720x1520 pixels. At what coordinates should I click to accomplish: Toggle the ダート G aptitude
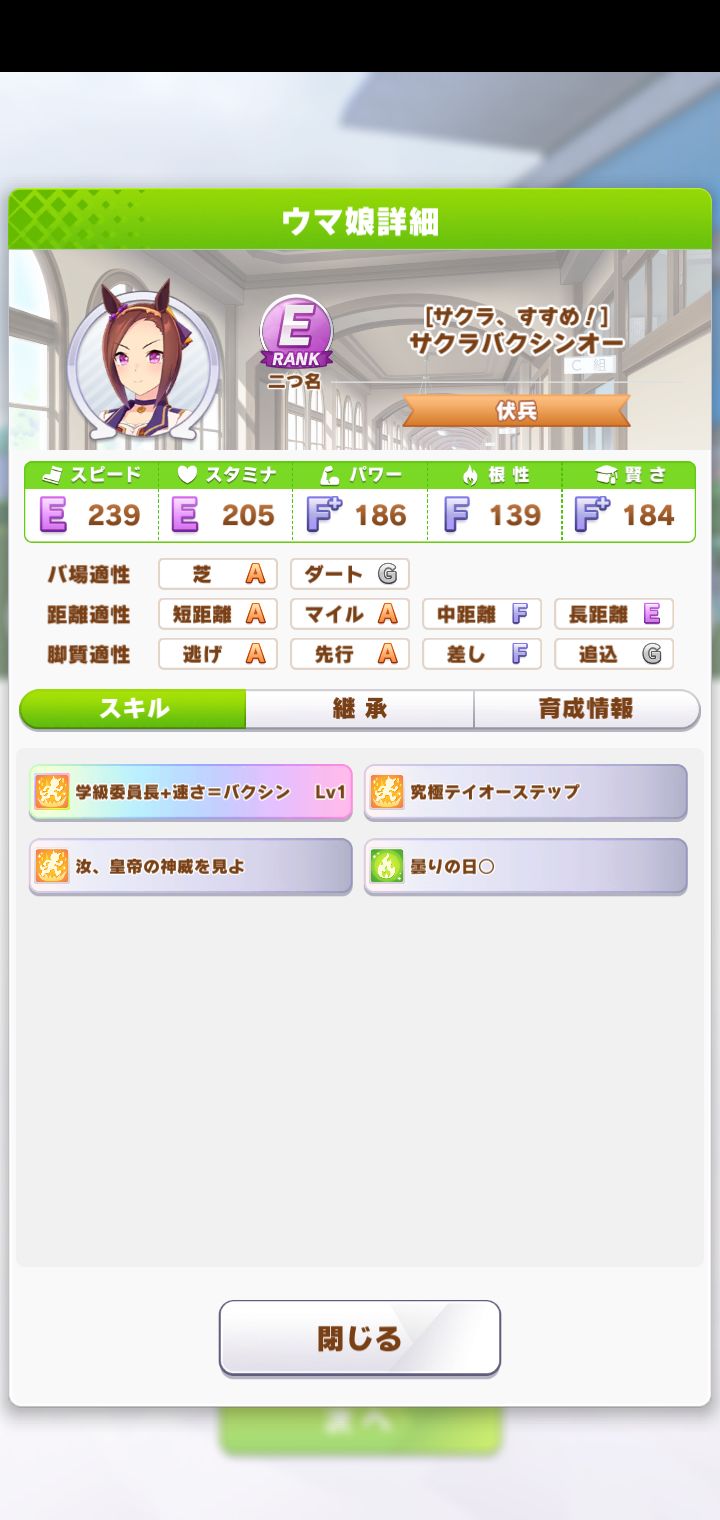pos(349,574)
